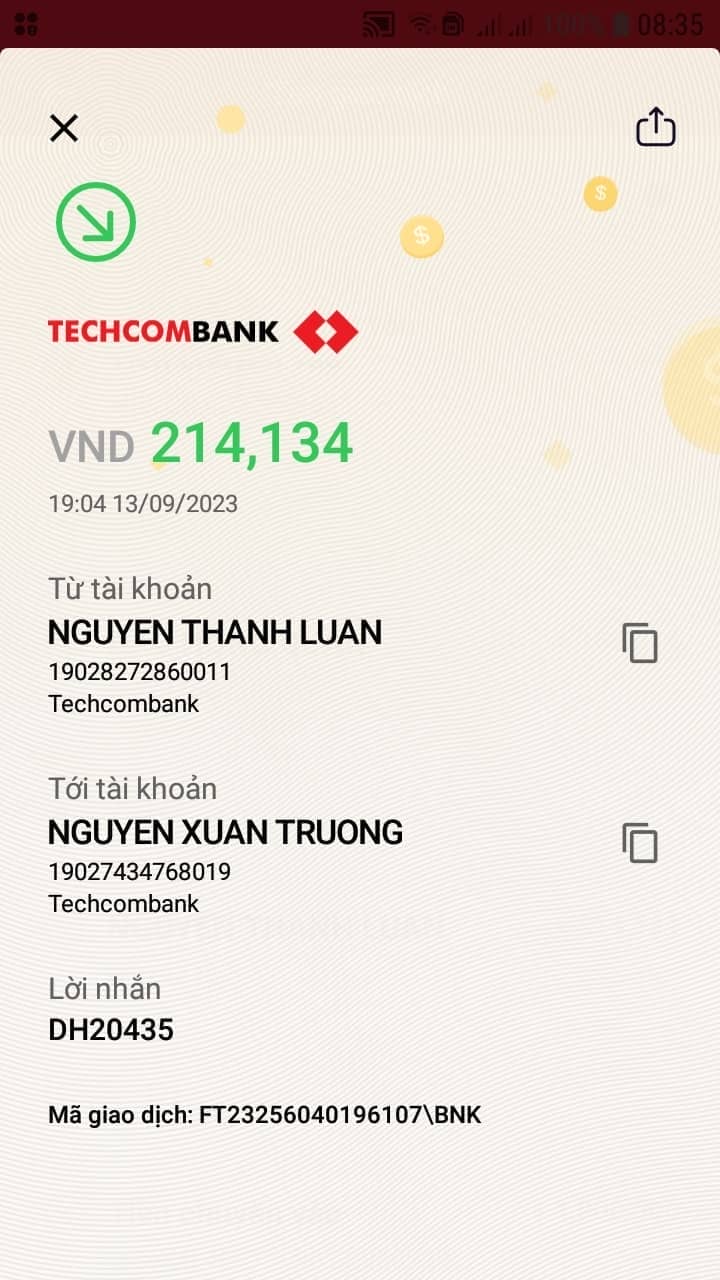Copy Nguyen Xuan Truong's account details
The width and height of the screenshot is (720, 1280).
tap(640, 843)
